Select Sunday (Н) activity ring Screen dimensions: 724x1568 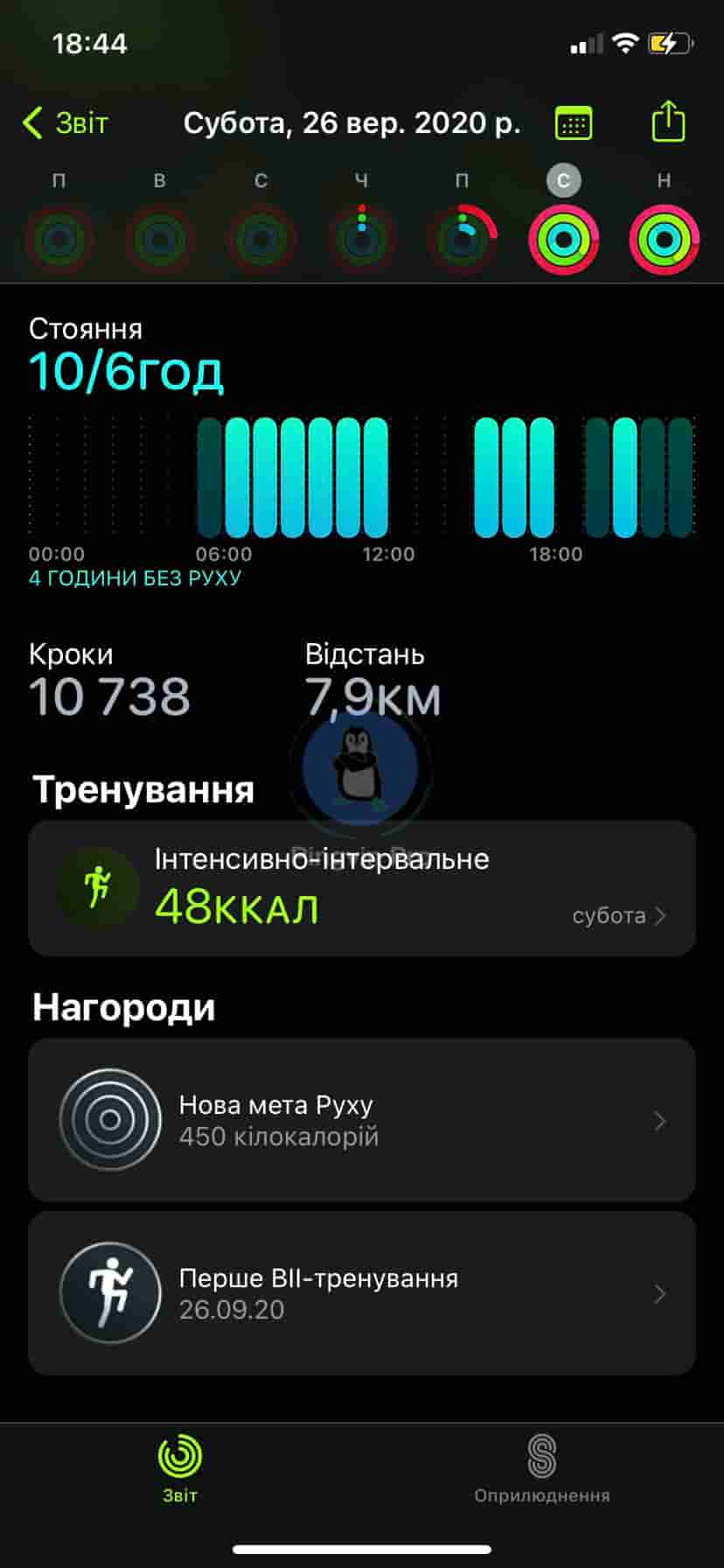pyautogui.click(x=664, y=238)
